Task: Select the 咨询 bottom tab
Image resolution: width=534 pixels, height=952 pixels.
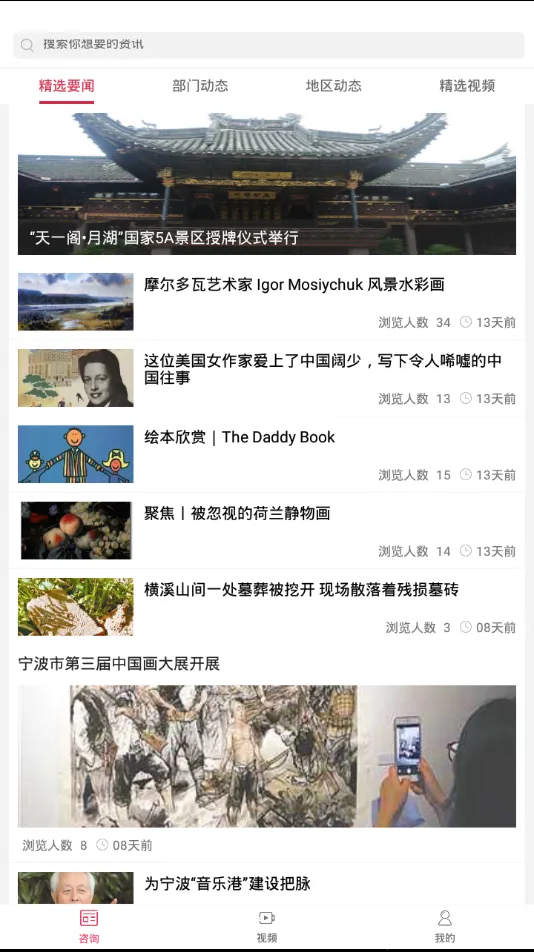Action: (x=89, y=926)
